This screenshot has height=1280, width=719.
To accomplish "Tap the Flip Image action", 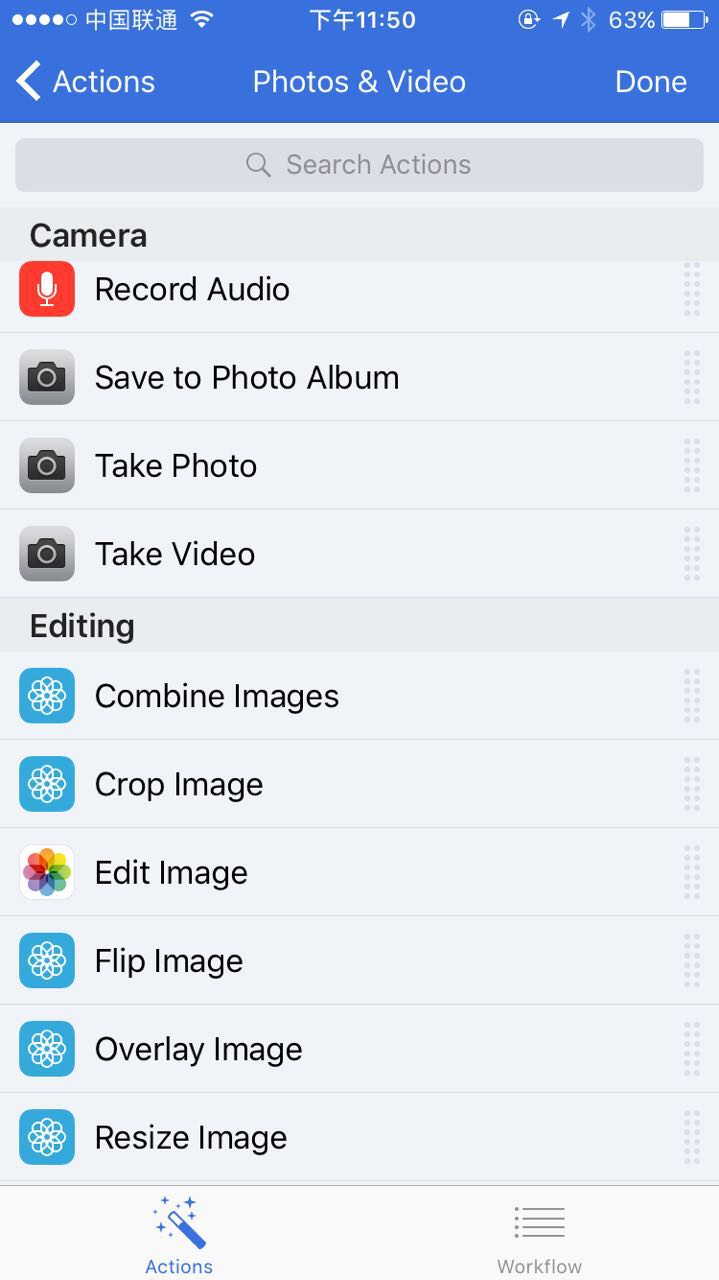I will pos(169,961).
